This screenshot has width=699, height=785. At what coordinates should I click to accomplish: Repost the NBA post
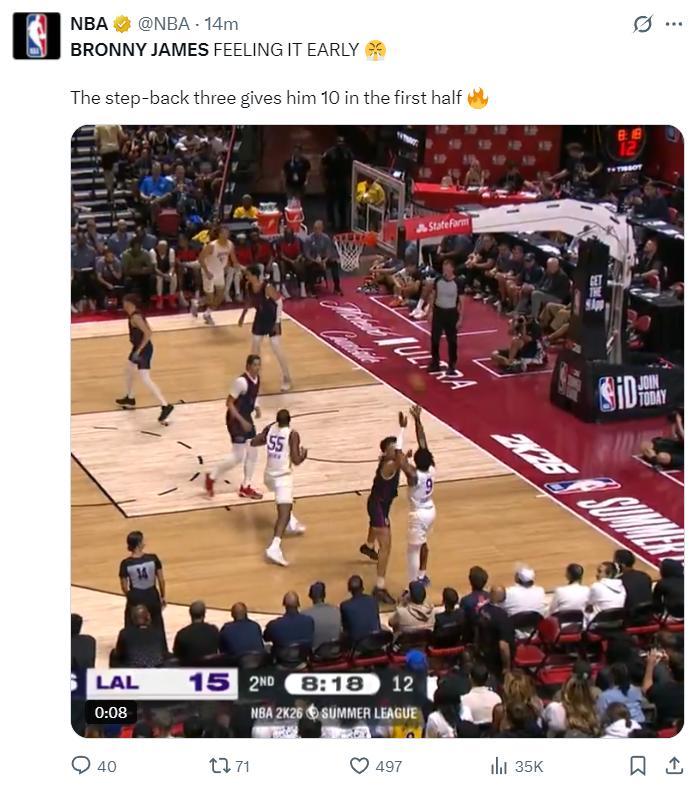(x=219, y=765)
